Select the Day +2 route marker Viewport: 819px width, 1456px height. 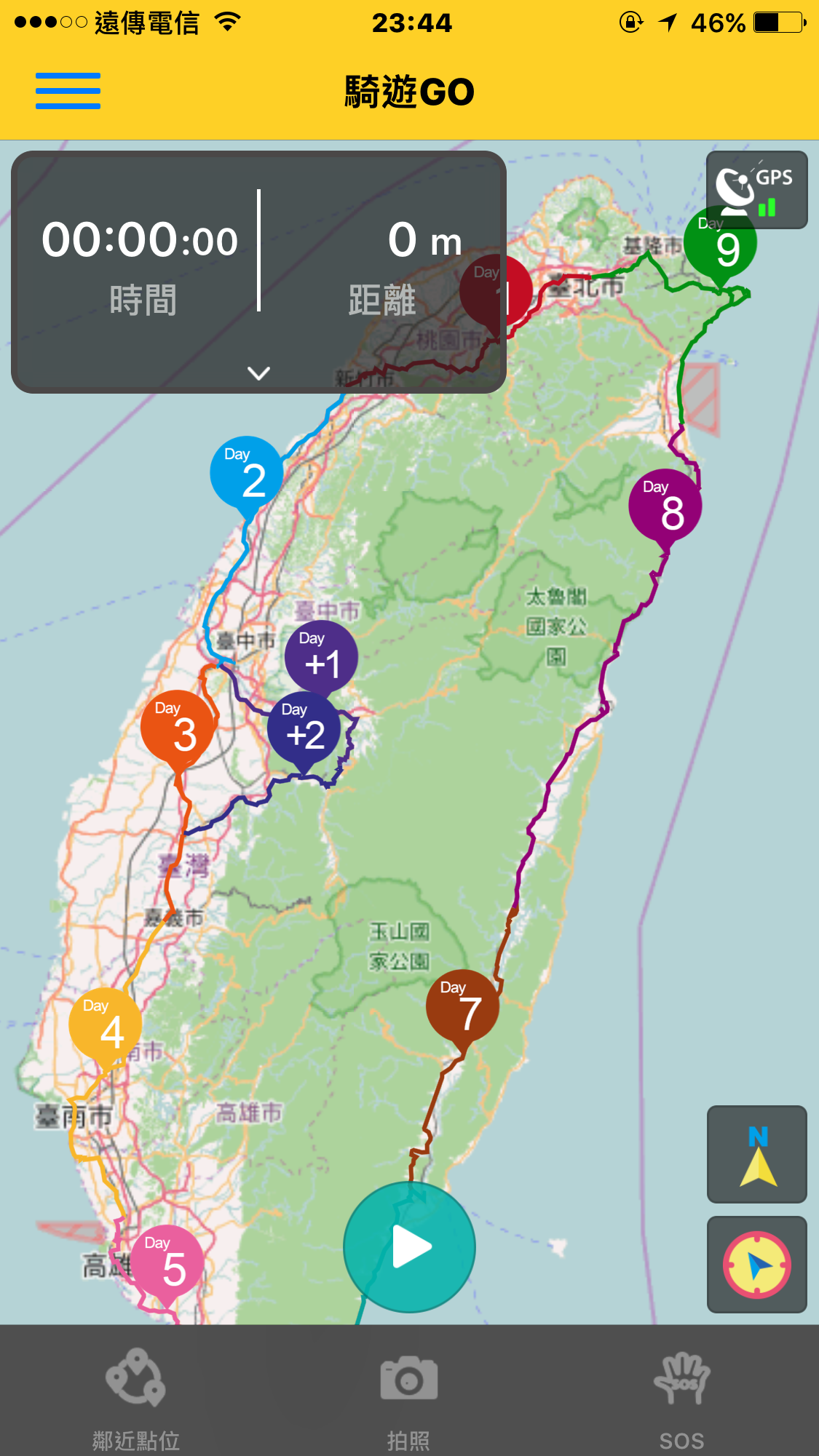click(x=304, y=730)
